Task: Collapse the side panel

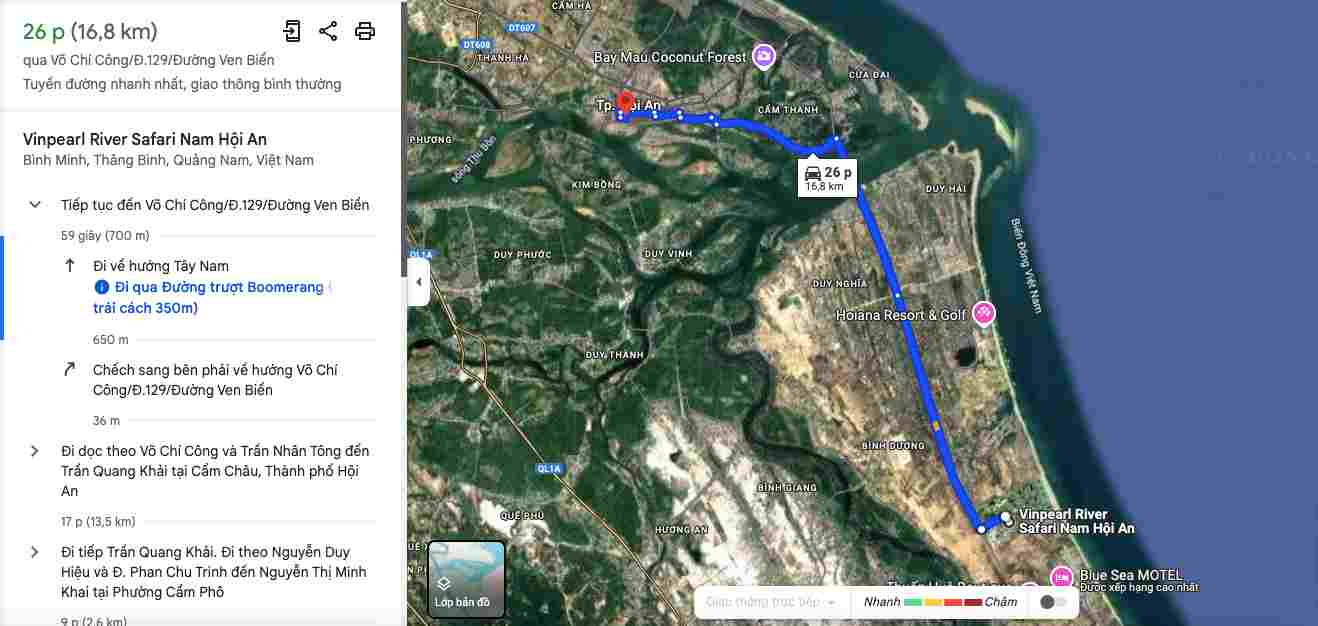Action: point(418,282)
